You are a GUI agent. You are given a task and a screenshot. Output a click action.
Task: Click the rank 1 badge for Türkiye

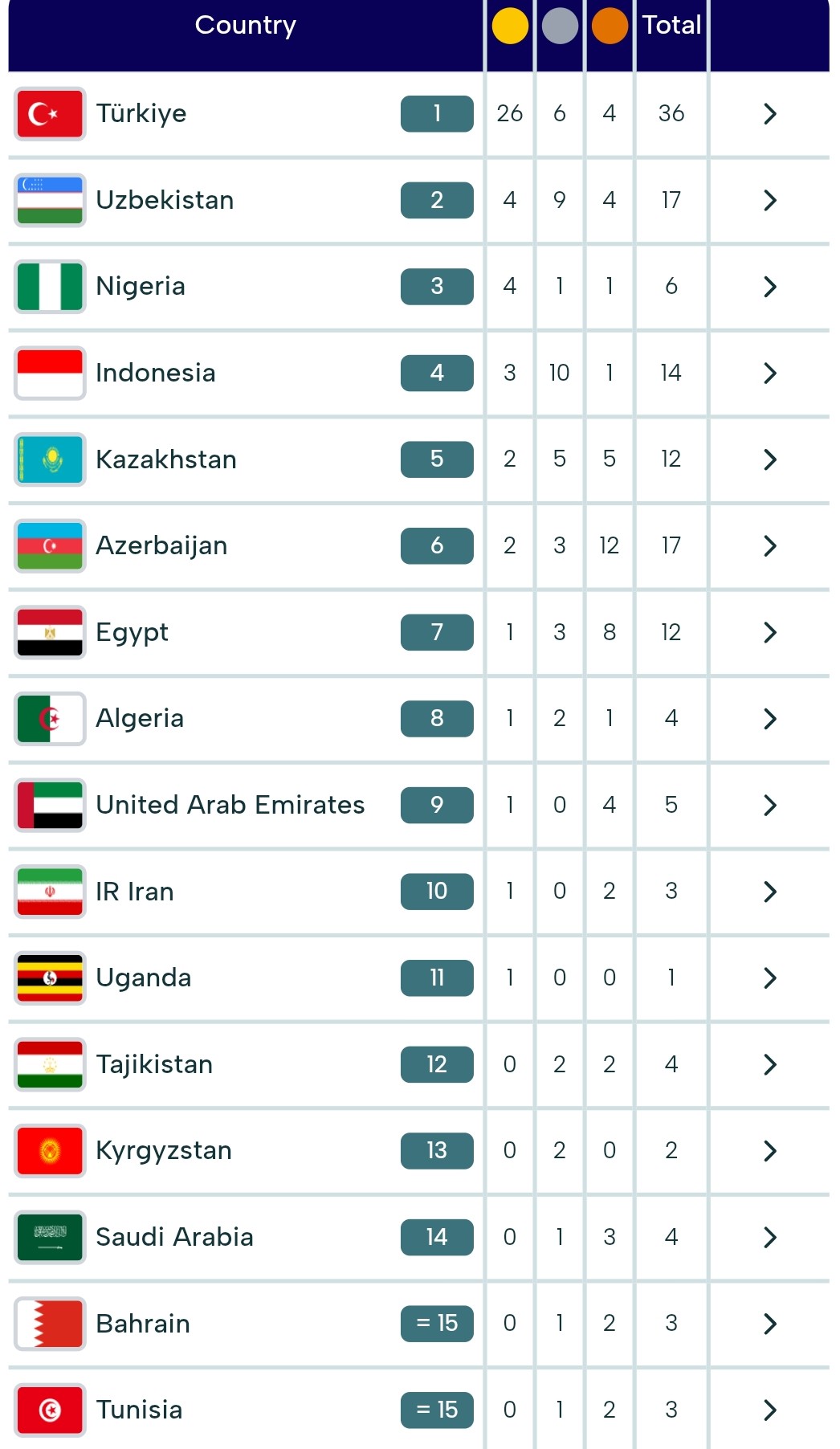[x=436, y=113]
